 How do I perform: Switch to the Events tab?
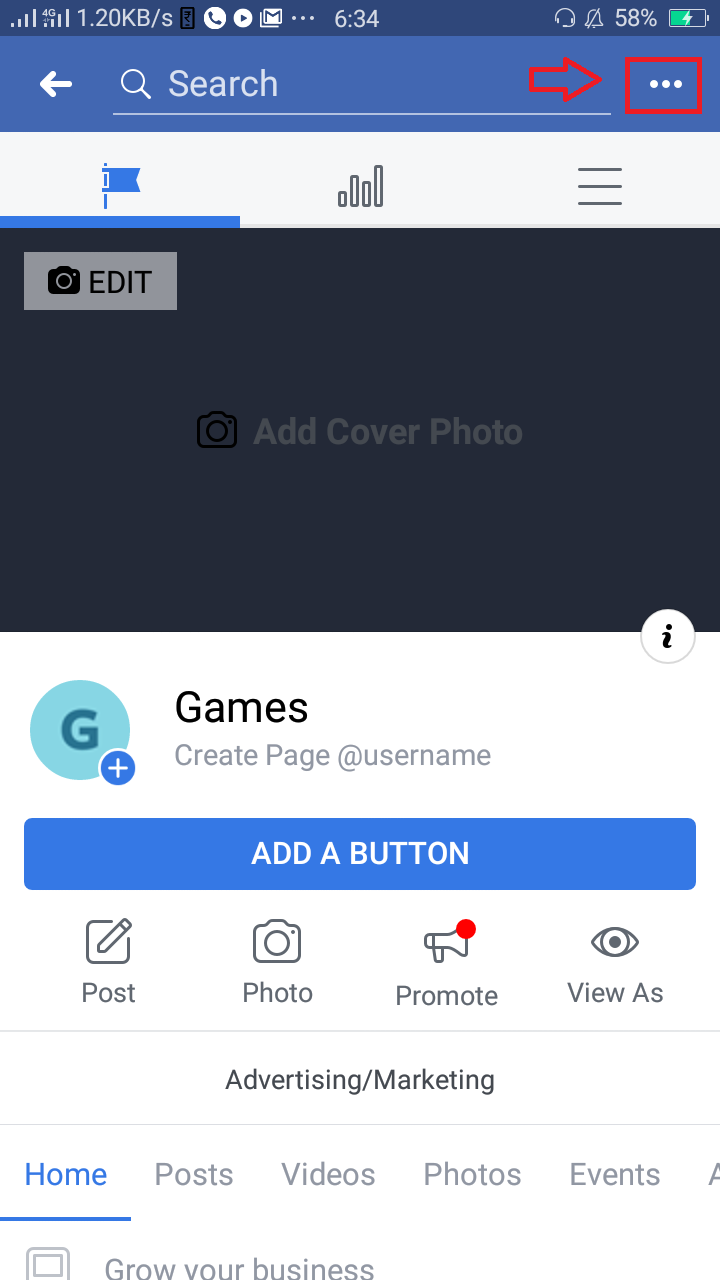615,1174
